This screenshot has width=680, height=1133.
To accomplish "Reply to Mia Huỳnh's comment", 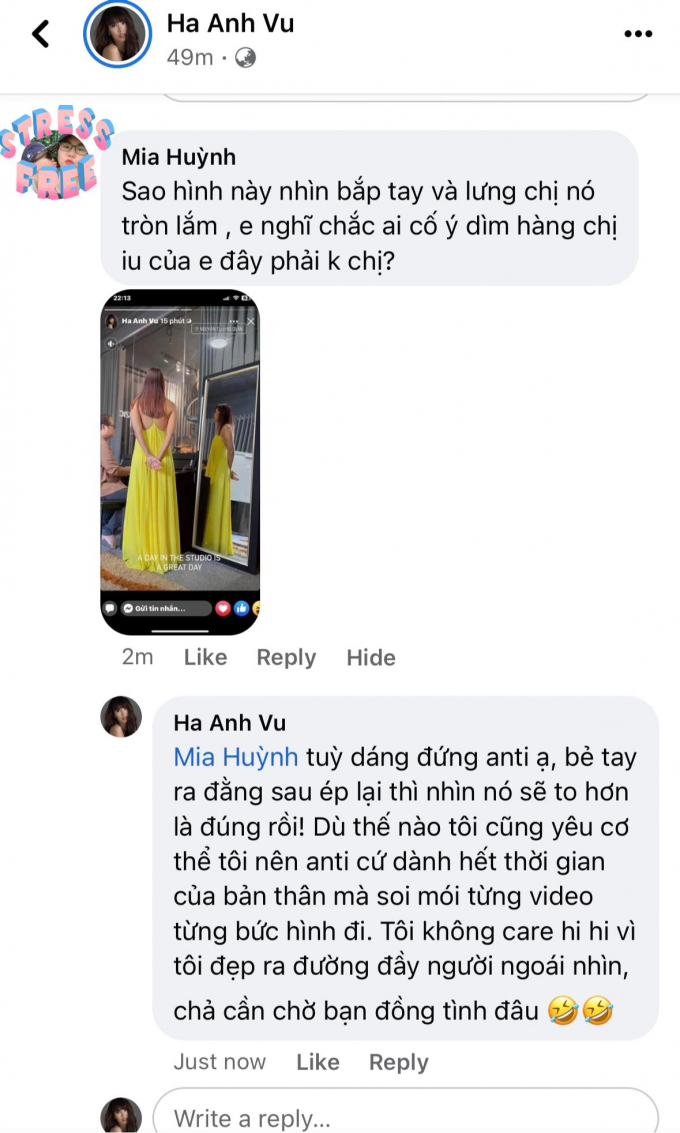I will point(286,657).
